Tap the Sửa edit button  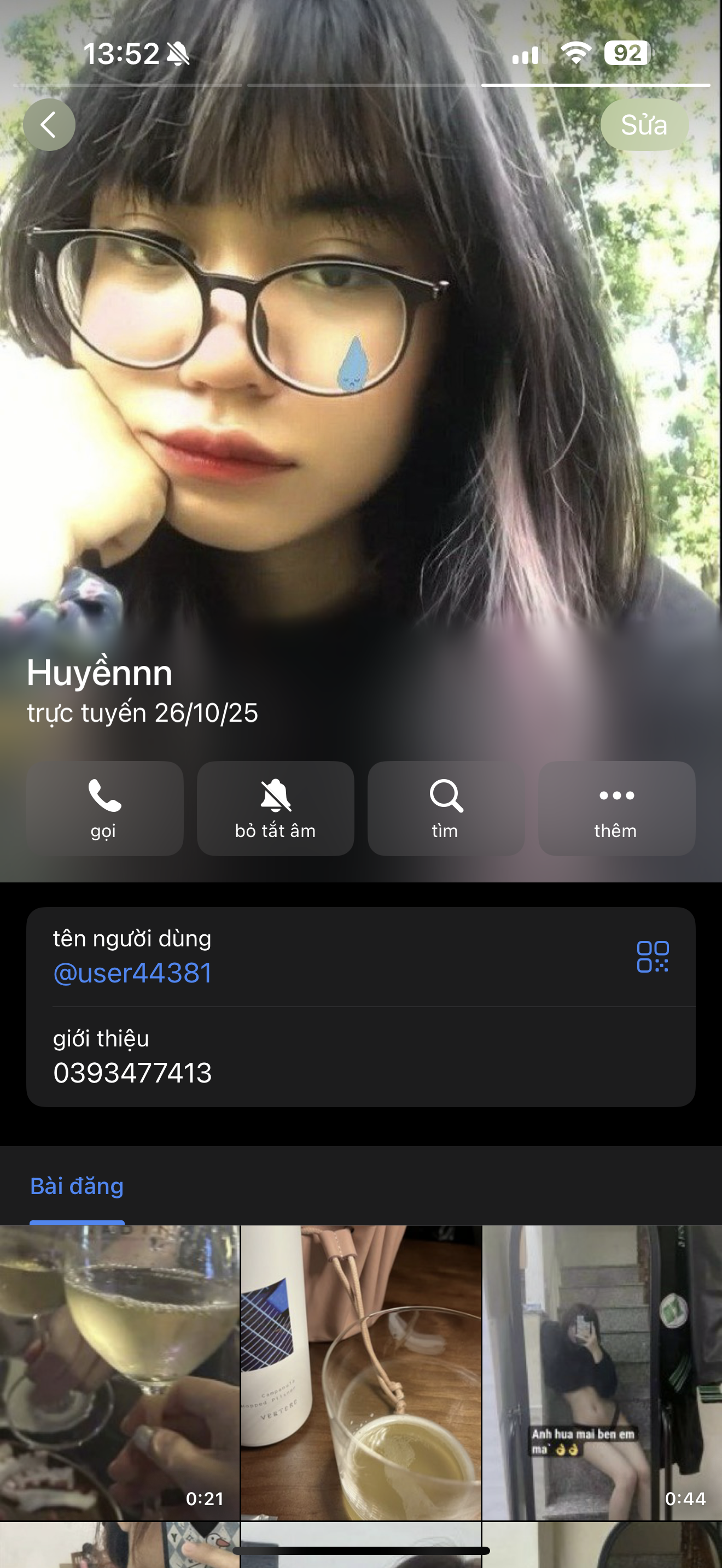pos(644,125)
